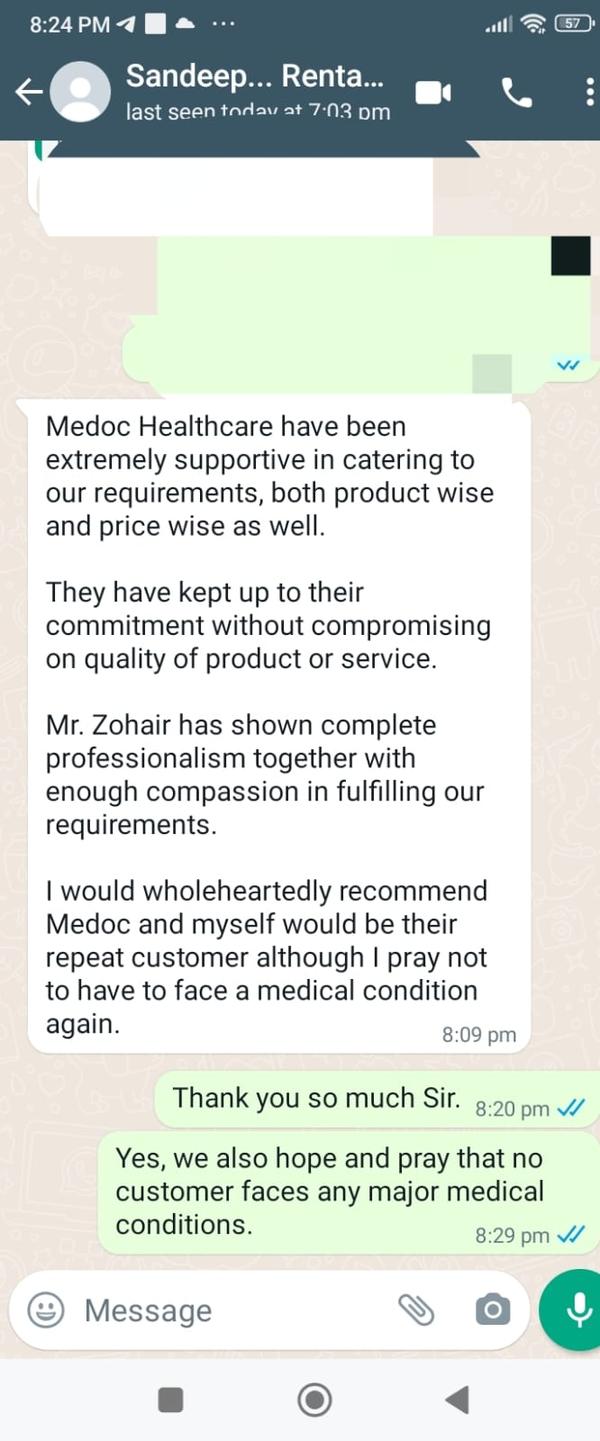This screenshot has width=600, height=1441.
Task: Attach a file with the paperclip
Action: tap(415, 1309)
